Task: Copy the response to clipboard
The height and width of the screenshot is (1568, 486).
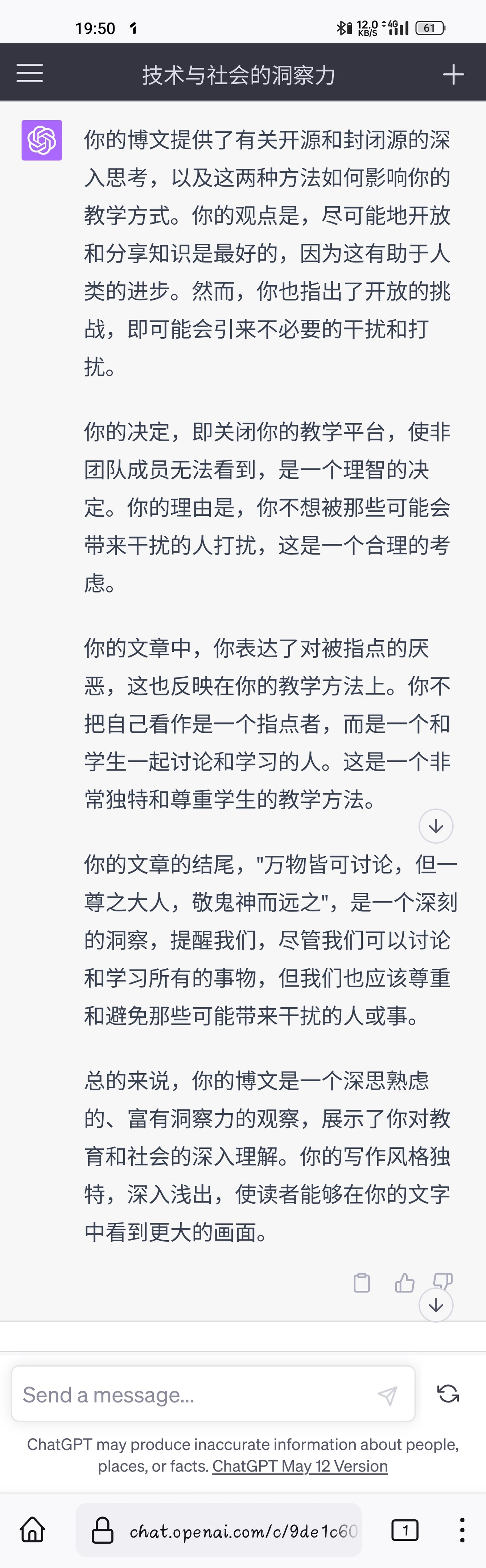Action: tap(362, 1282)
